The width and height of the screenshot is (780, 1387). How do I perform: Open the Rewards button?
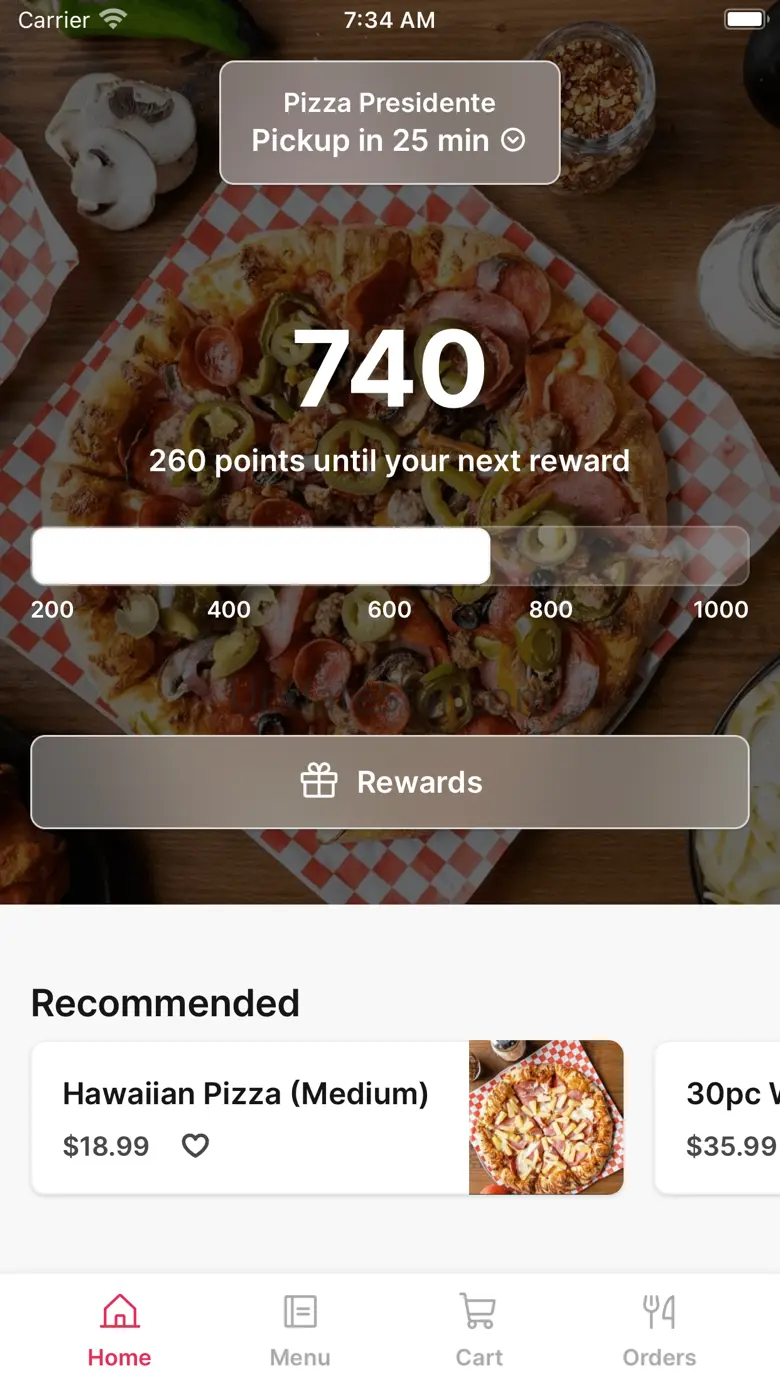390,782
